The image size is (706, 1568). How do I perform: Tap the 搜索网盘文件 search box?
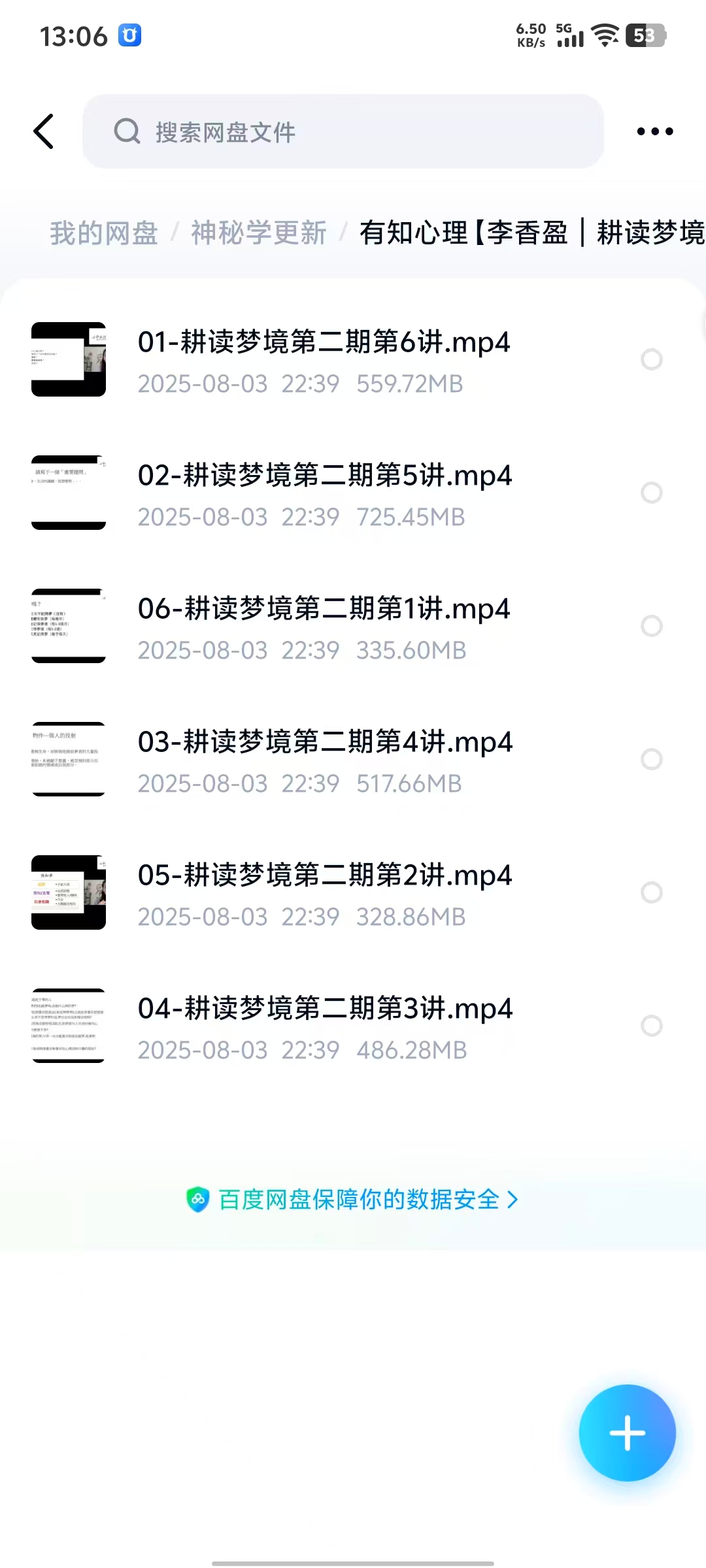tap(343, 131)
